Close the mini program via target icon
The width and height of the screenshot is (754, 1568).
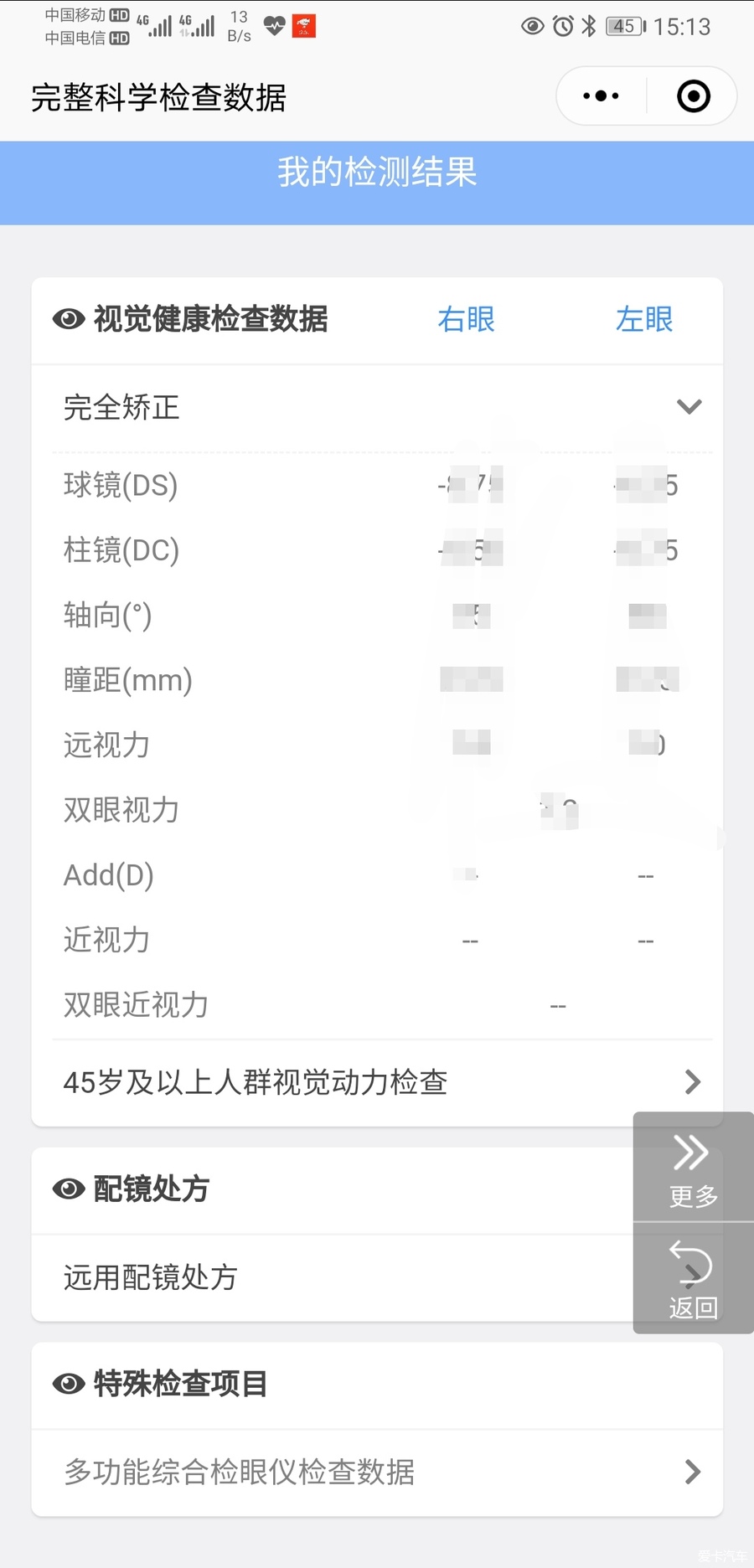click(693, 96)
